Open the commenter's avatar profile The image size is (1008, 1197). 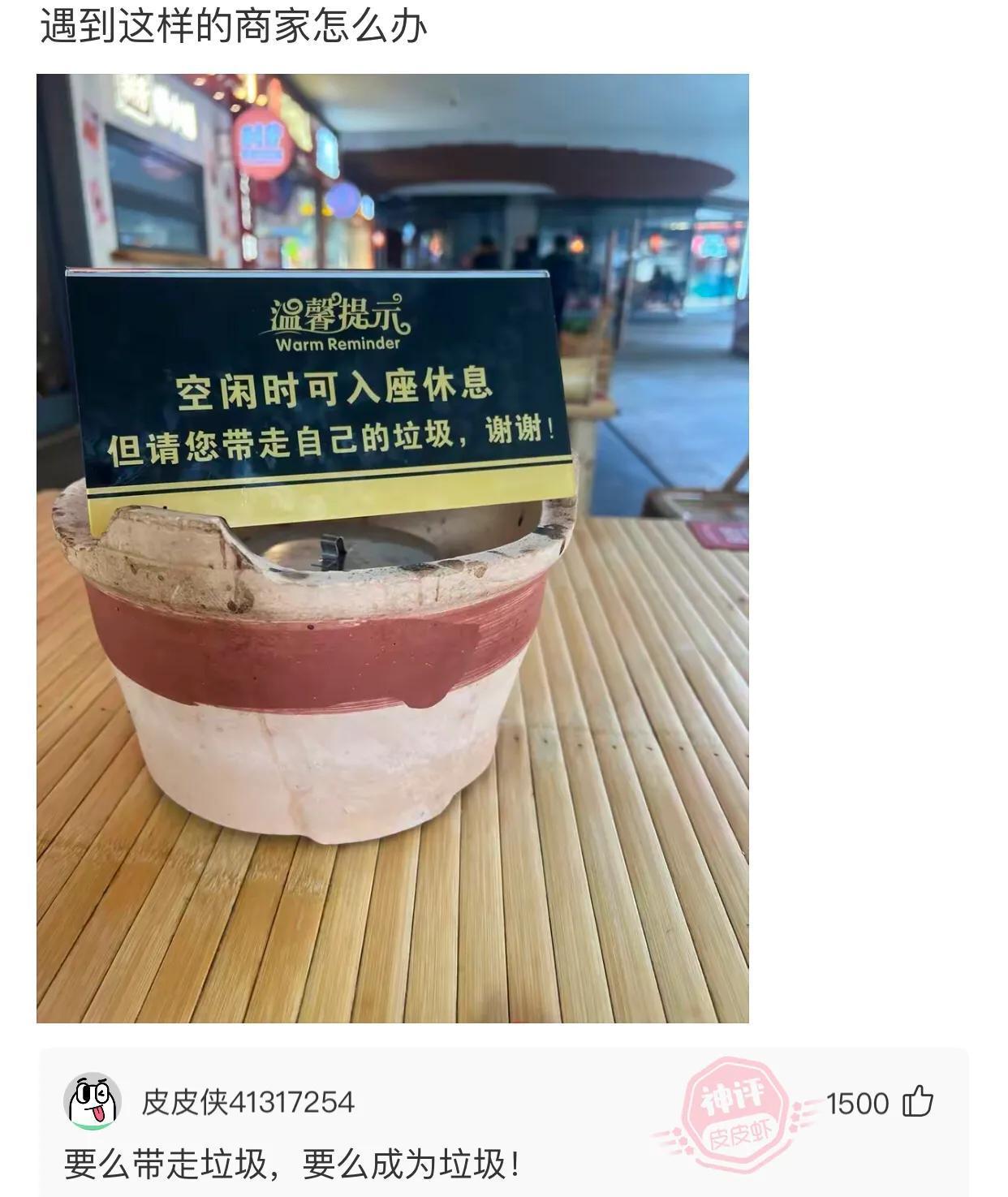pyautogui.click(x=93, y=1101)
